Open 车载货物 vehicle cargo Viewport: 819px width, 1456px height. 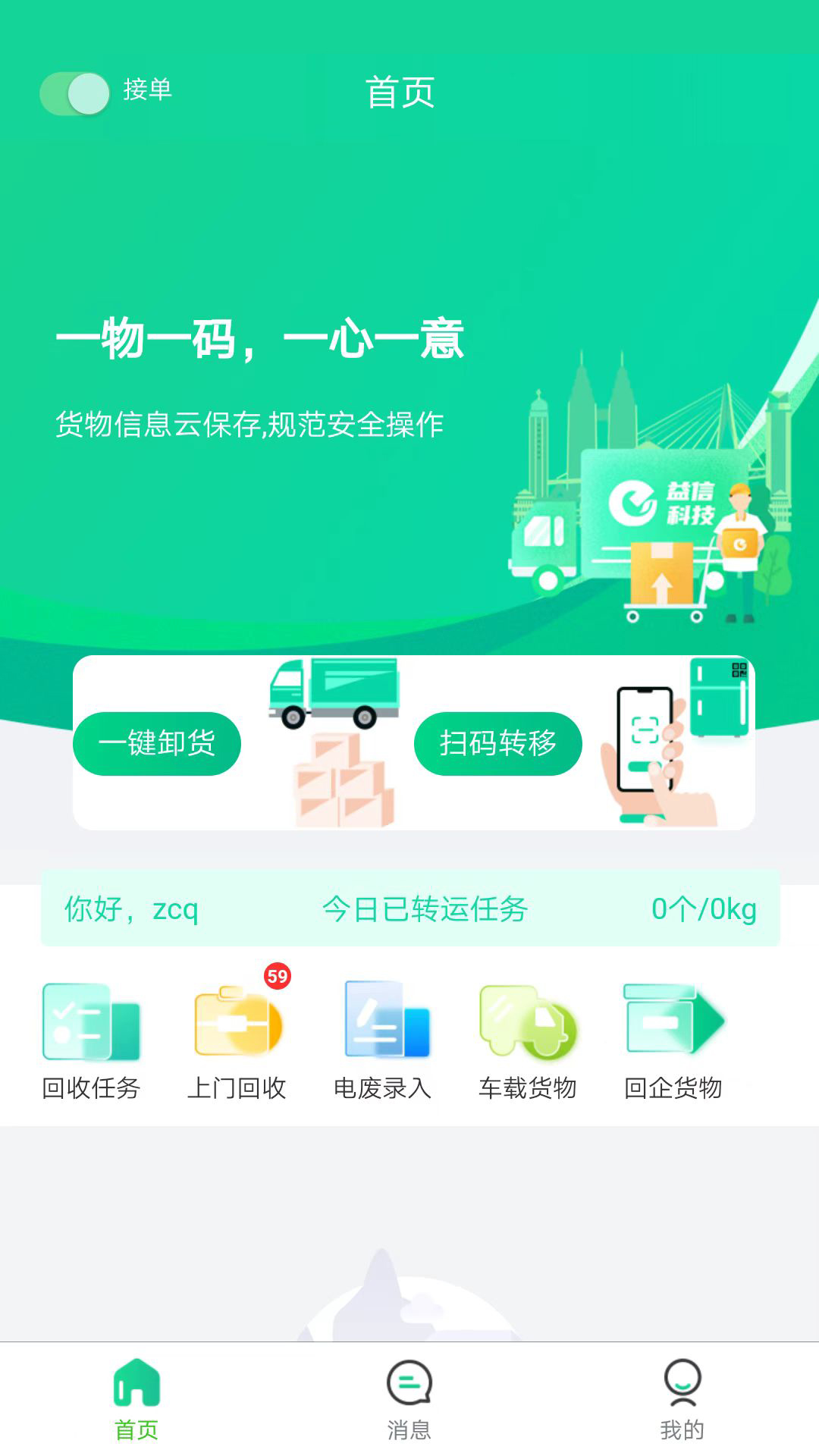[528, 1040]
